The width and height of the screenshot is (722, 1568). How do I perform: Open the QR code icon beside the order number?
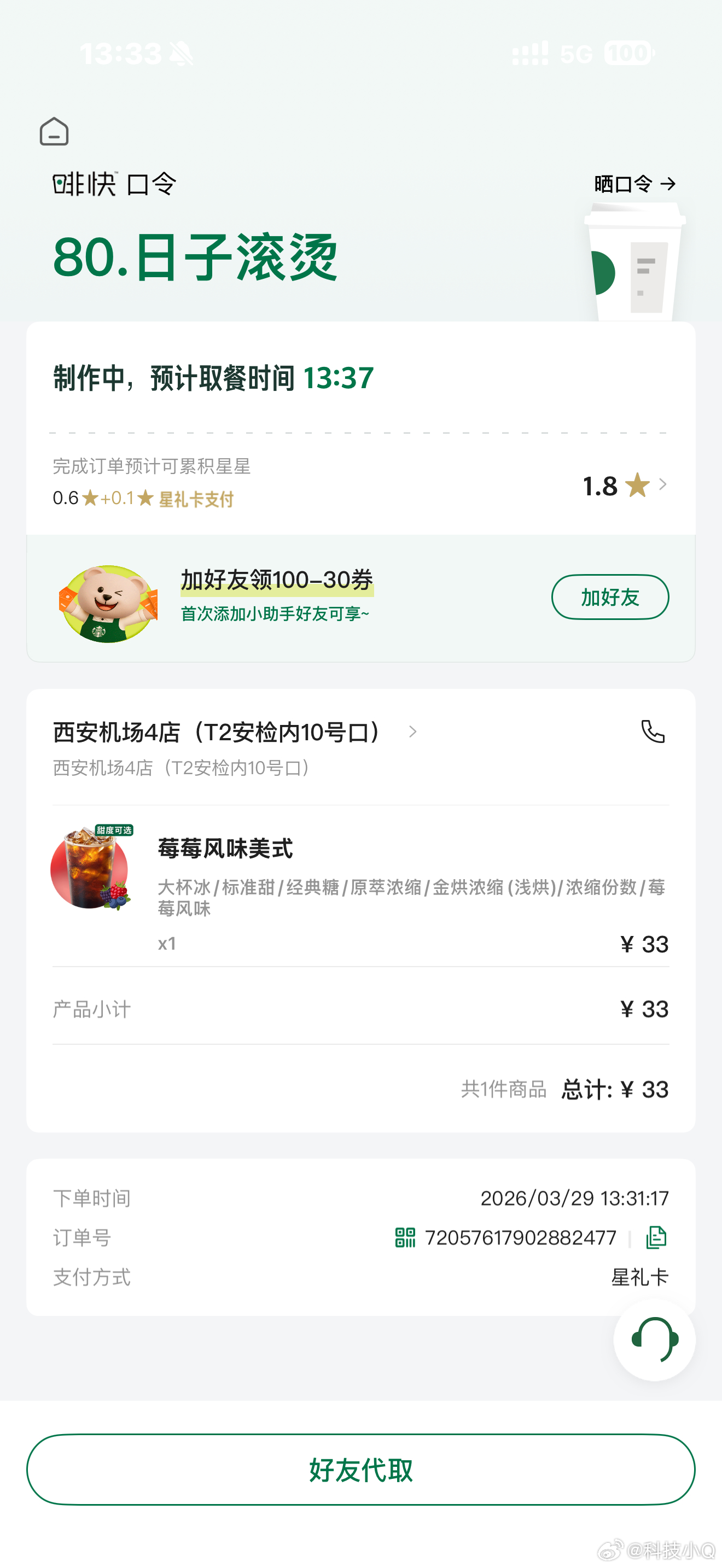click(405, 1237)
